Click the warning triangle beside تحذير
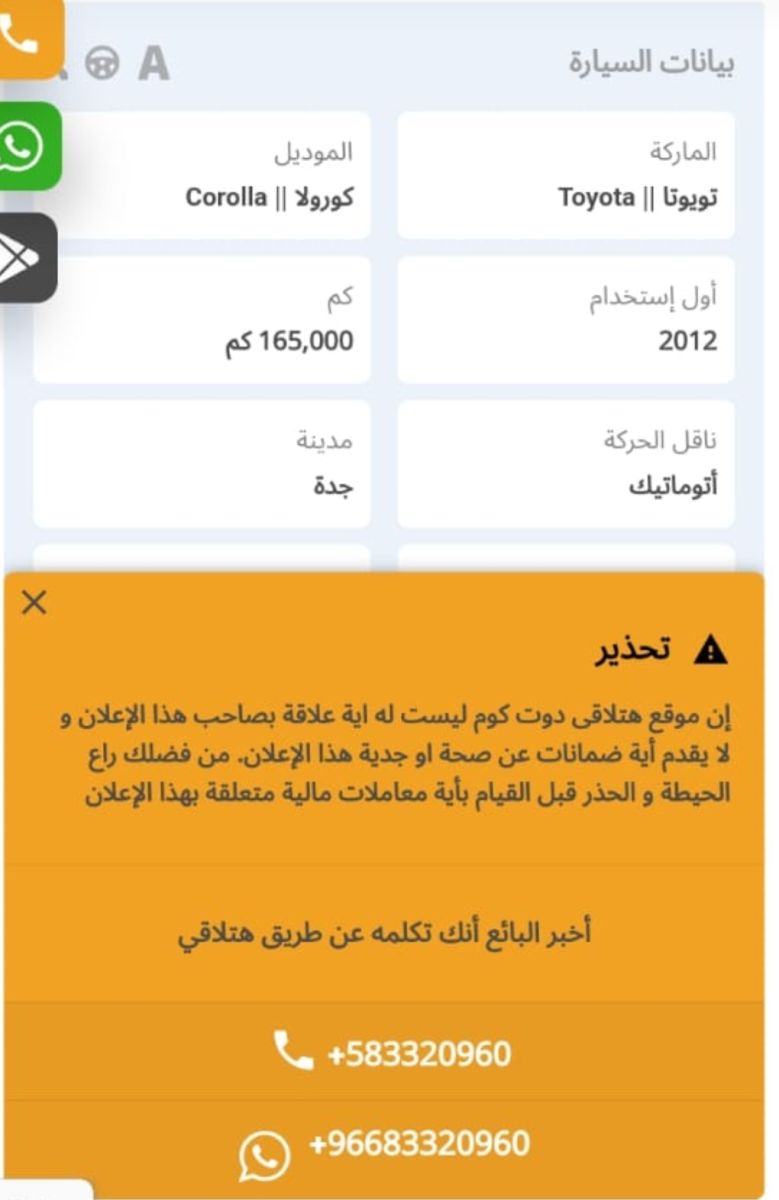The width and height of the screenshot is (779, 1200). (x=711, y=650)
